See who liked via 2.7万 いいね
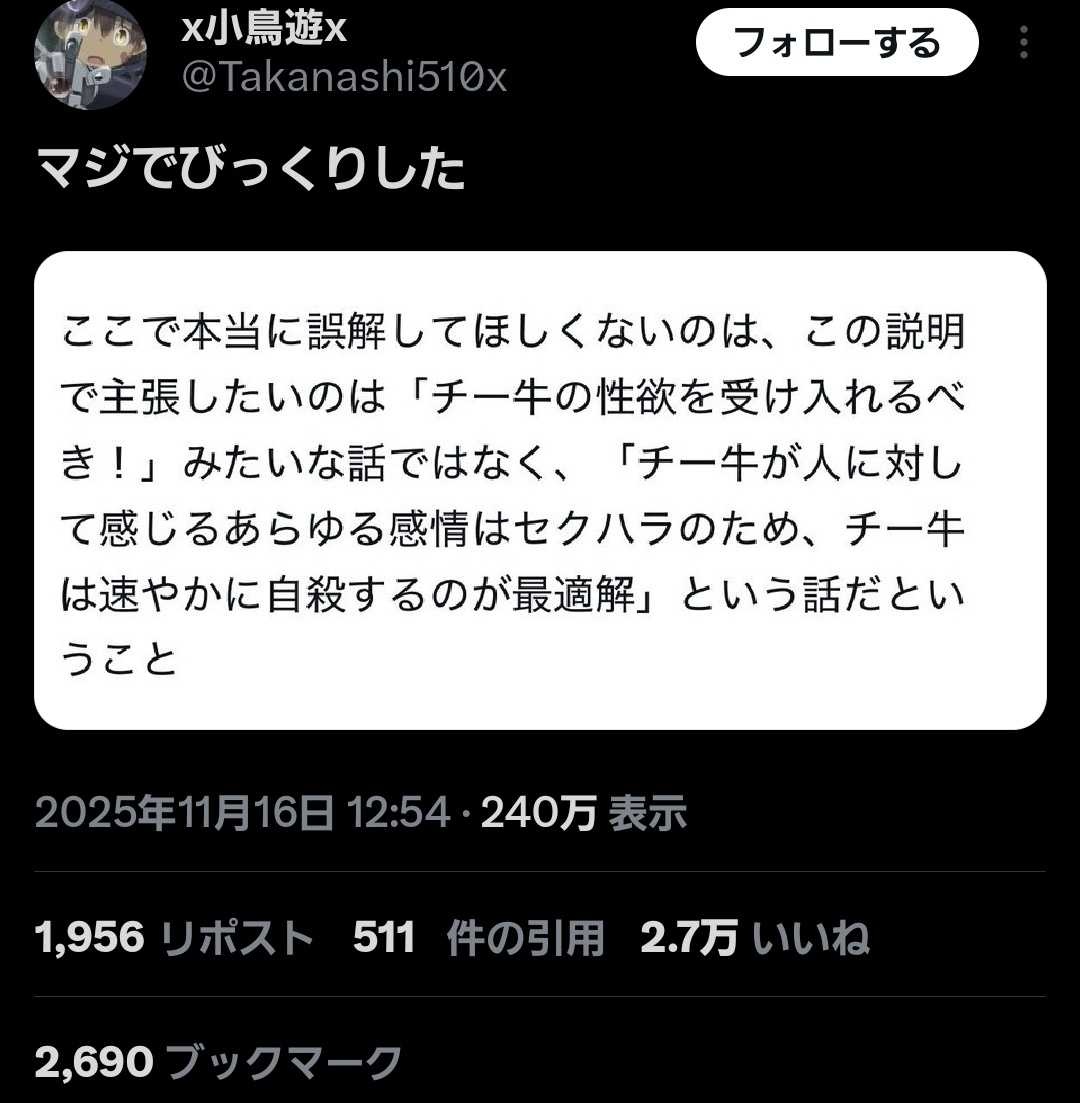This screenshot has height=1103, width=1080. (755, 938)
